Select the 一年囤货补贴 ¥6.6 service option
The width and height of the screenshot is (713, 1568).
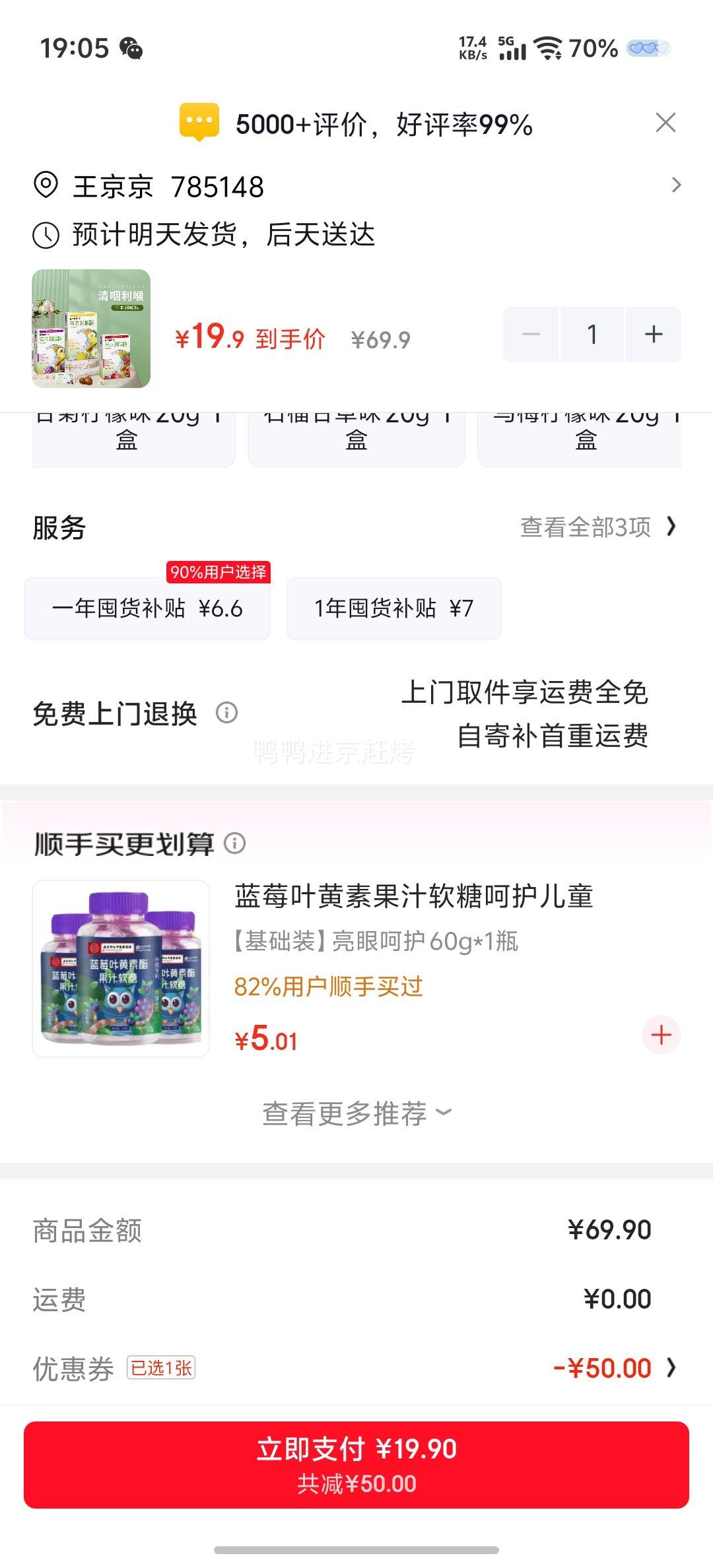click(147, 608)
